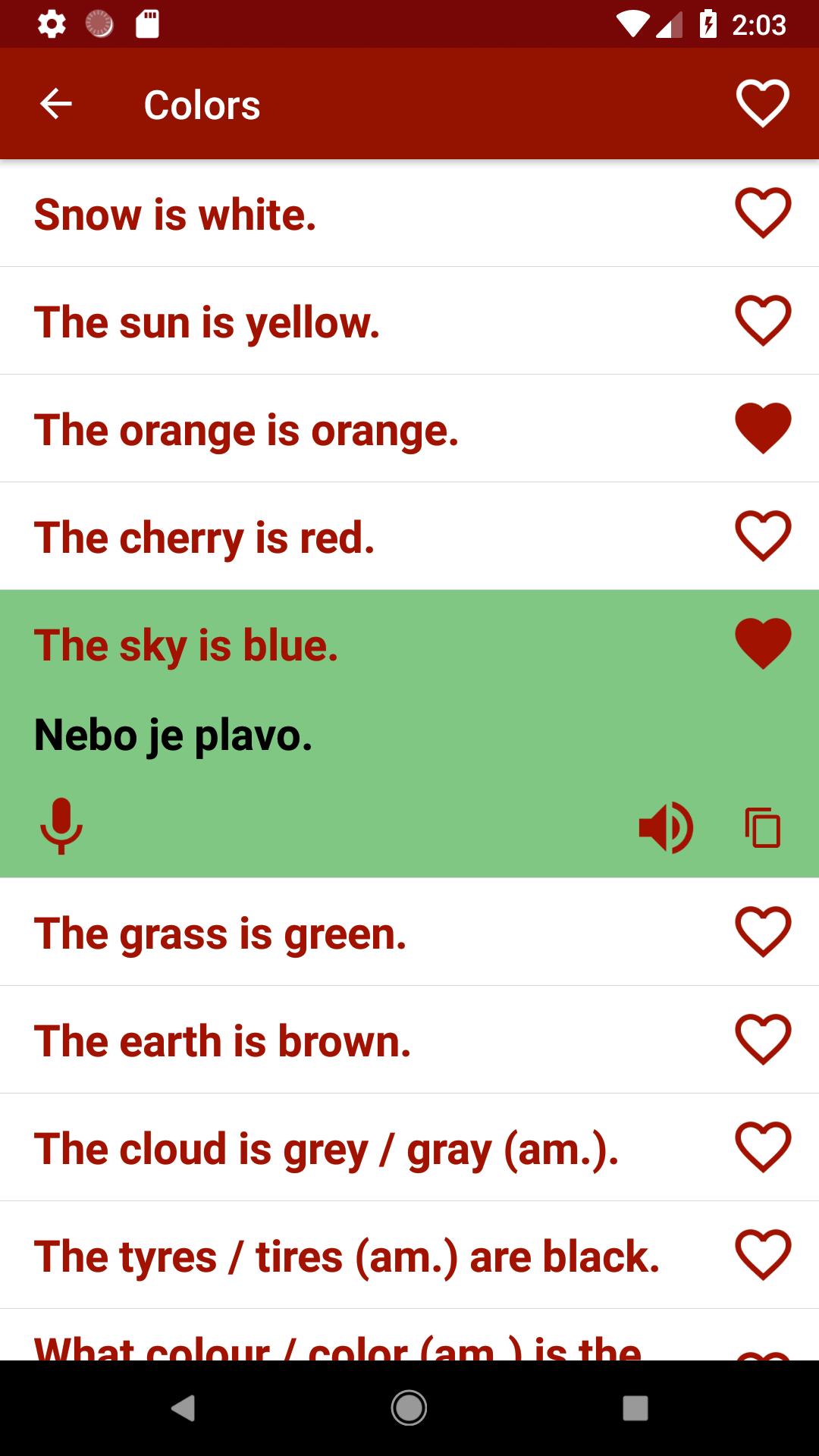This screenshot has width=819, height=1456.
Task: Record pronunciation with the microphone
Action: (x=61, y=827)
